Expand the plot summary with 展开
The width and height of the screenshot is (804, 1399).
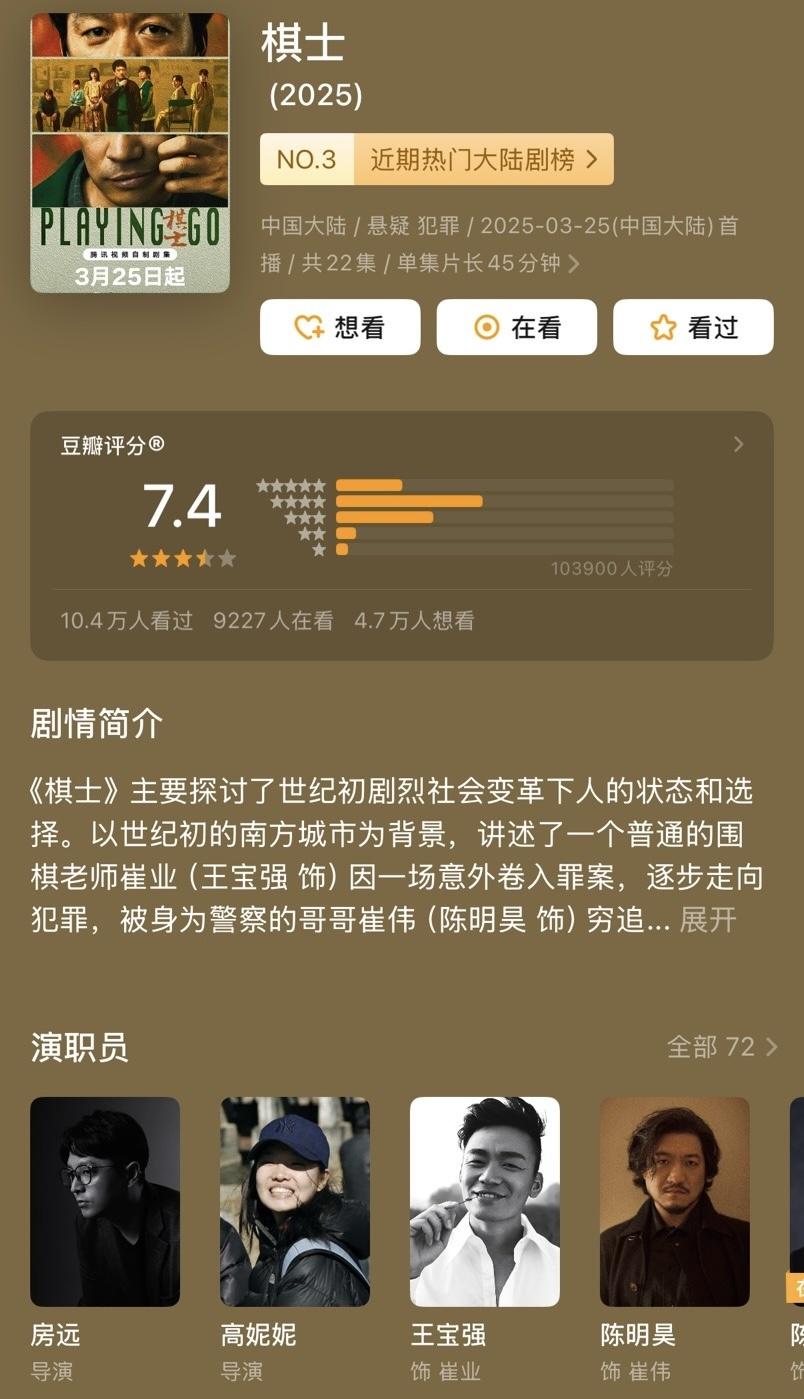(708, 920)
